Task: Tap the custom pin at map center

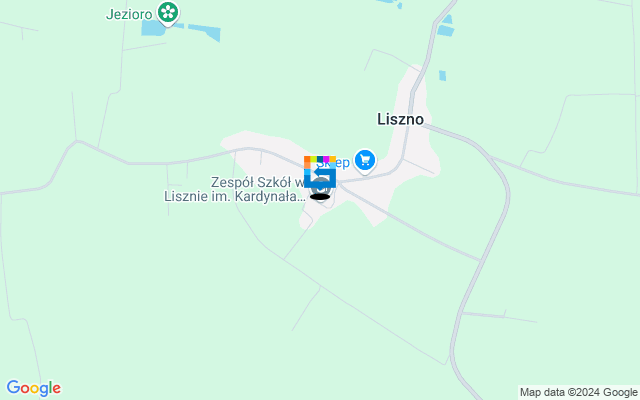Action: tap(320, 174)
